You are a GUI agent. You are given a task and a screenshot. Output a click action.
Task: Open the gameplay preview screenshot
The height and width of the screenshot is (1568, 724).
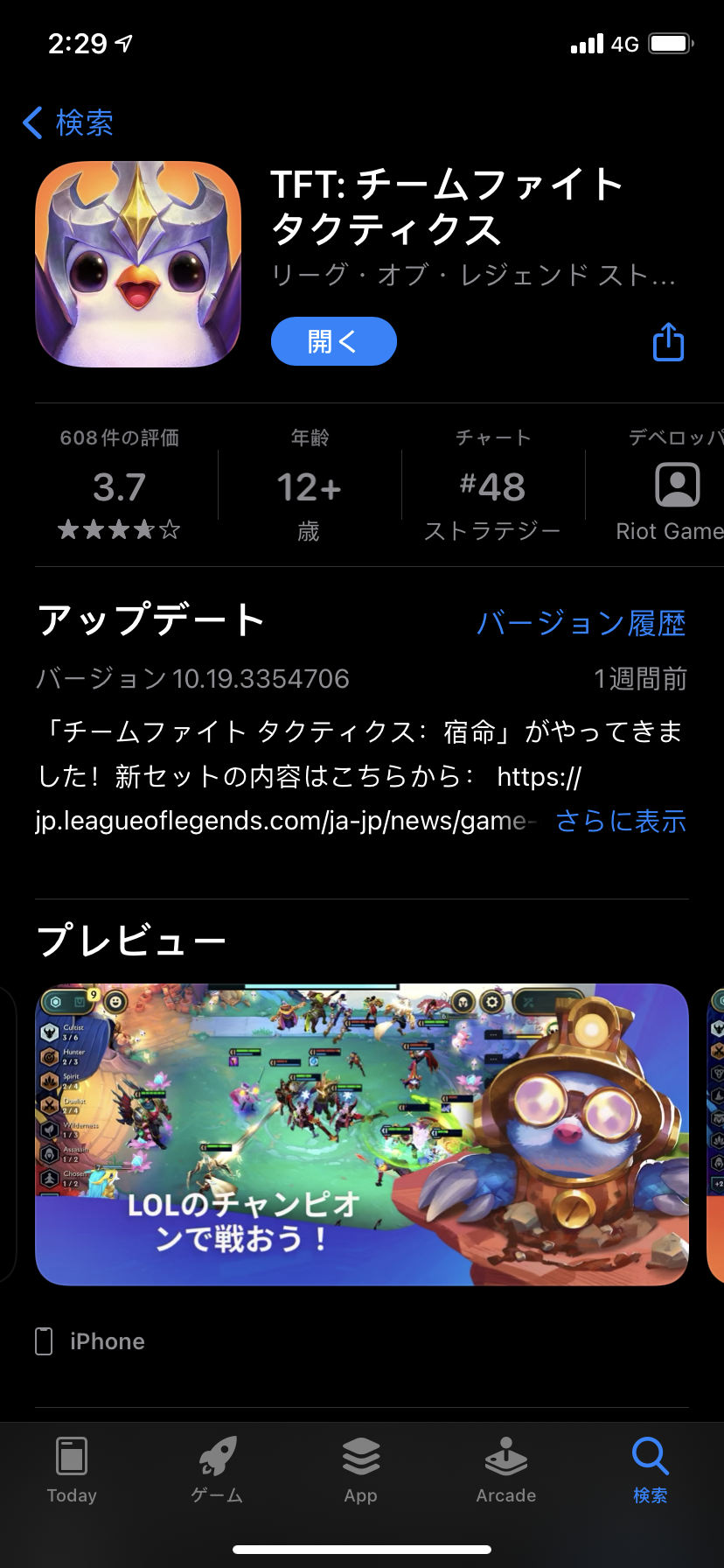click(362, 1134)
